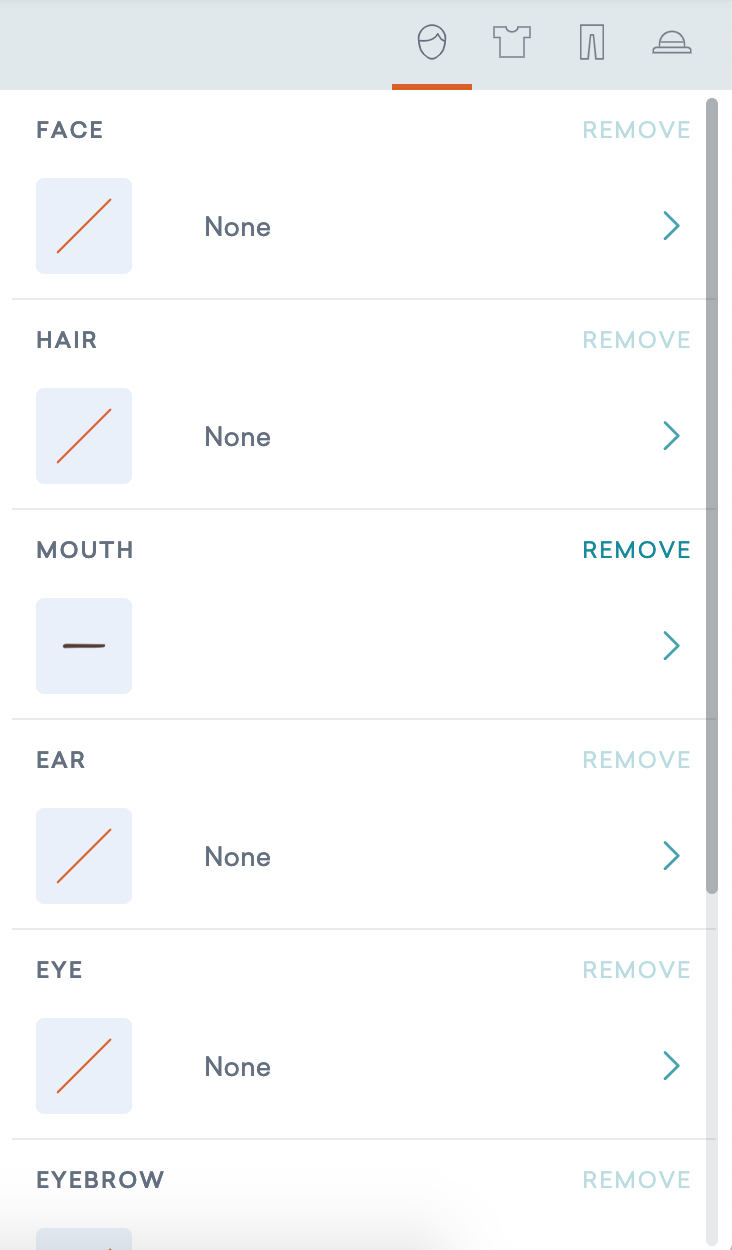Click REMOVE next to MOUTH
This screenshot has width=732, height=1250.
[x=636, y=549]
